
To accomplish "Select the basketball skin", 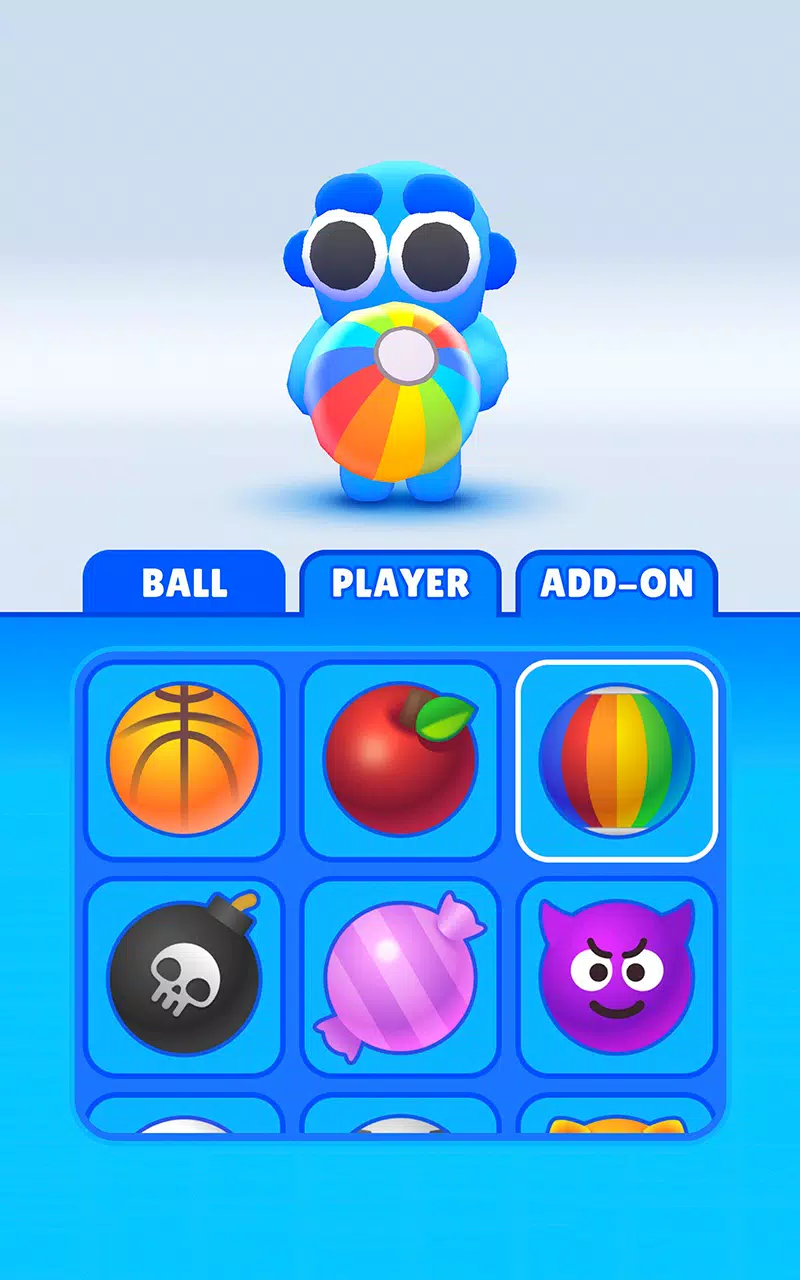I will (184, 760).
